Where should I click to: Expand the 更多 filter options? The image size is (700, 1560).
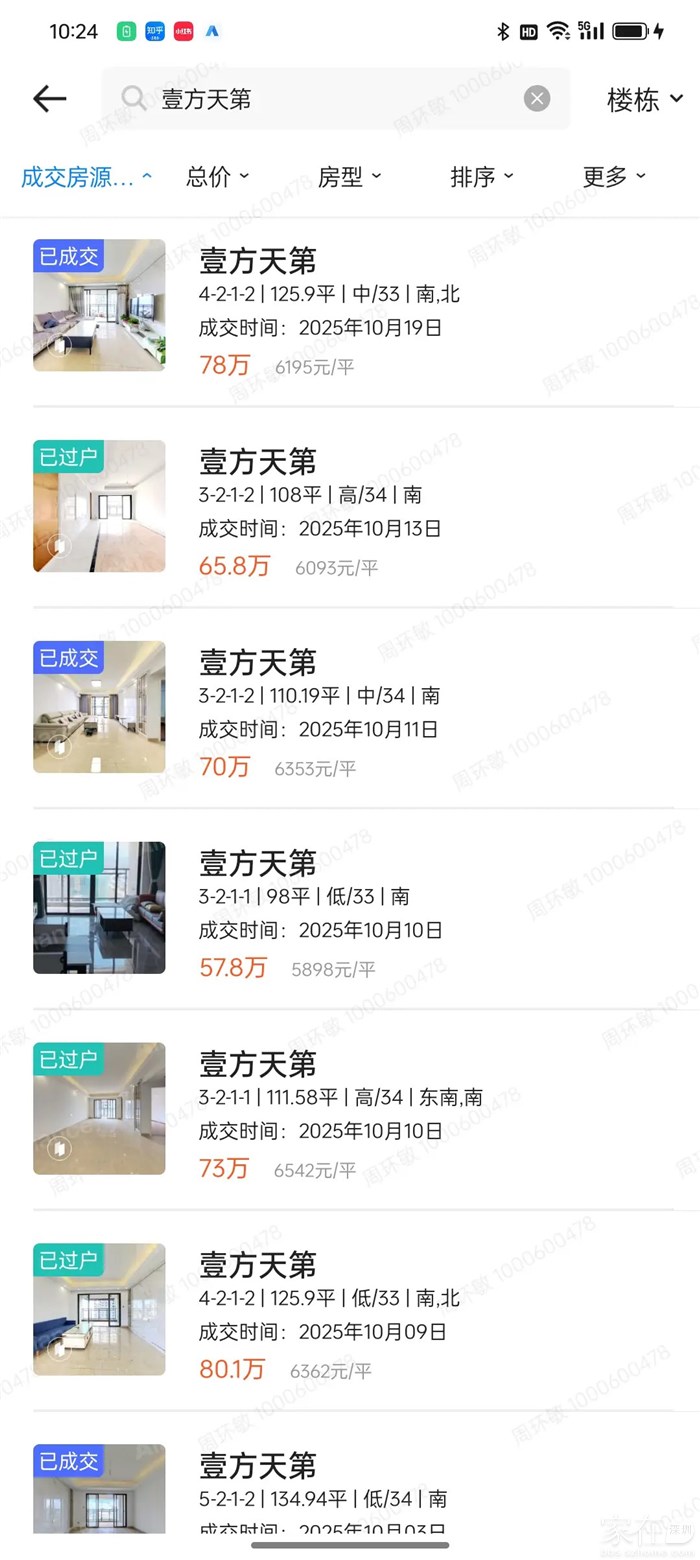(613, 177)
